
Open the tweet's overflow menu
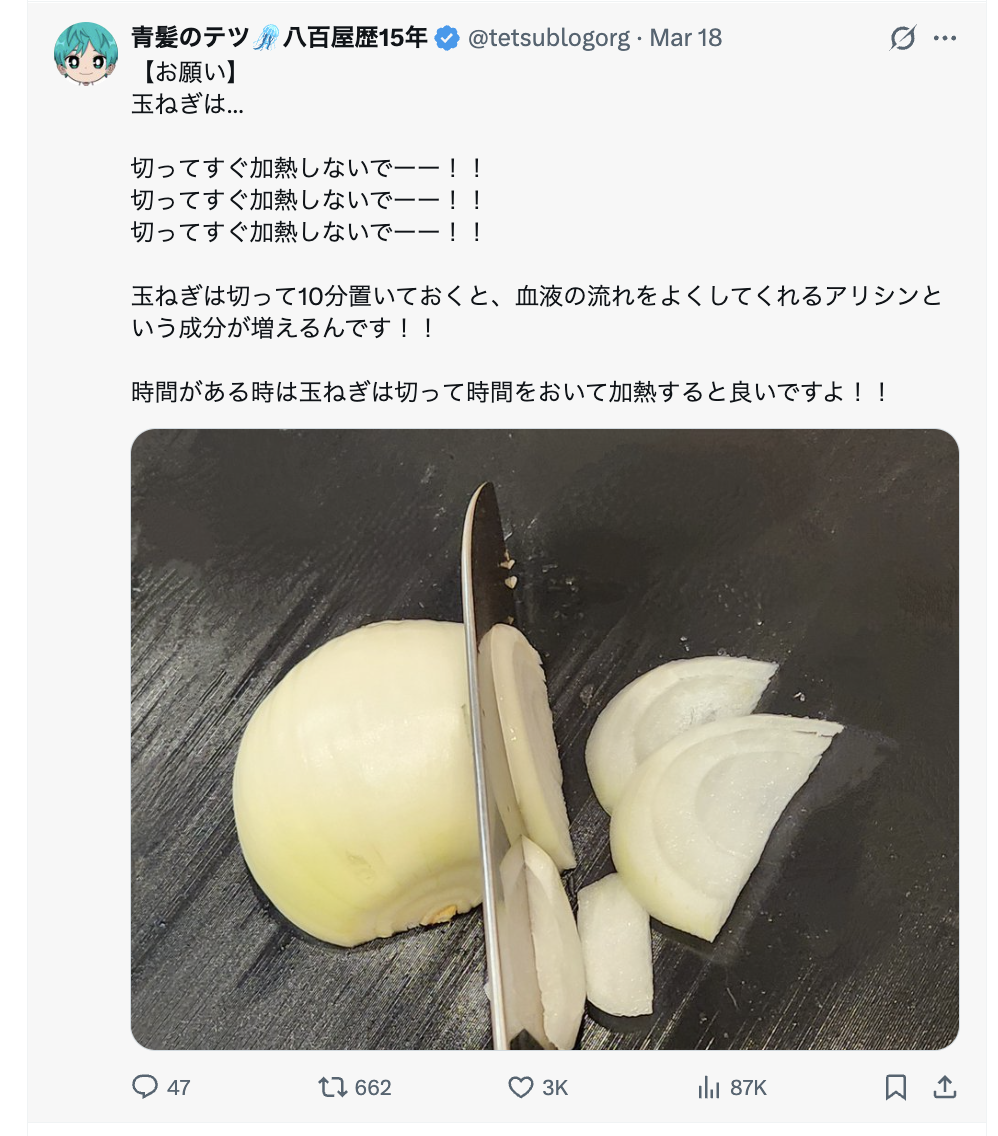point(945,39)
